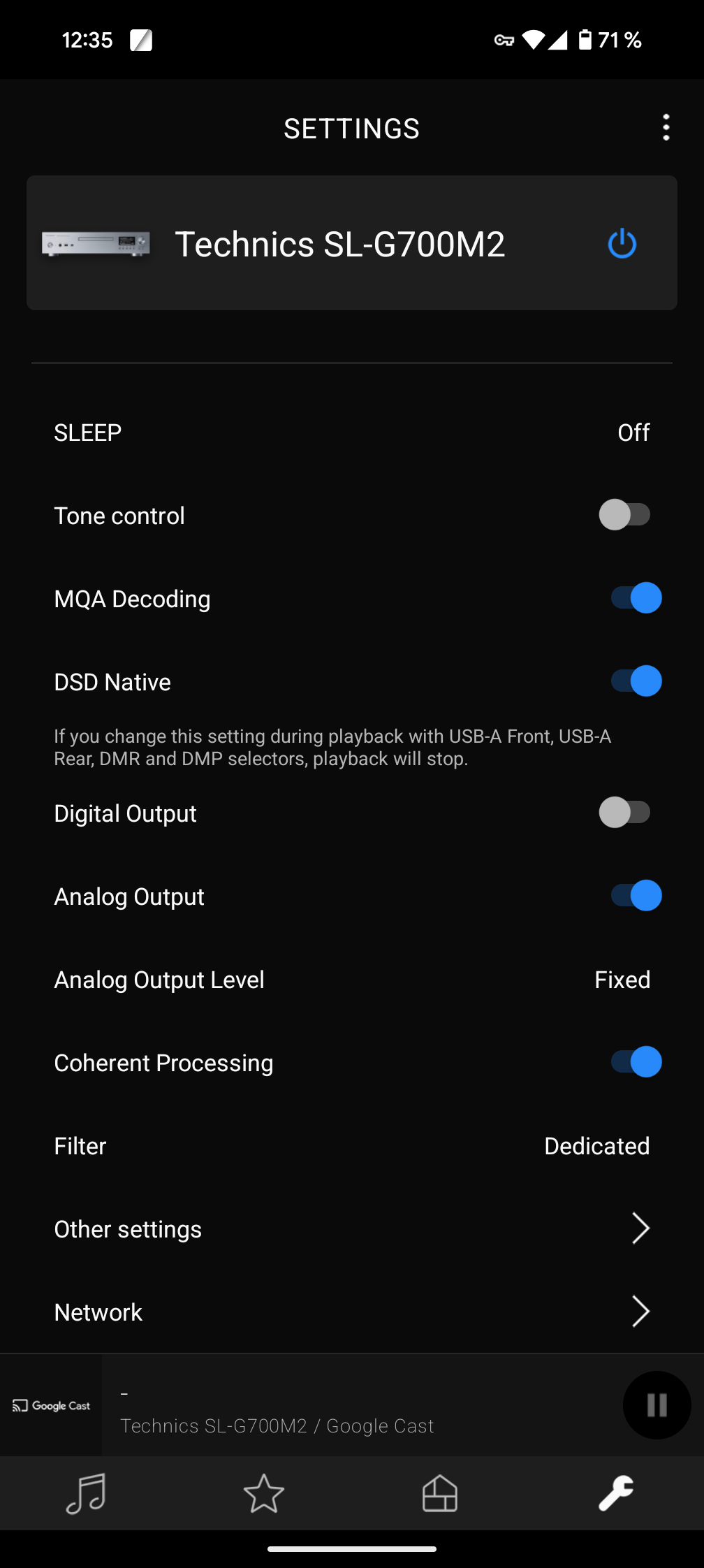Enable the Tone control switch
Image resolution: width=704 pixels, height=1568 pixels.
coord(624,515)
